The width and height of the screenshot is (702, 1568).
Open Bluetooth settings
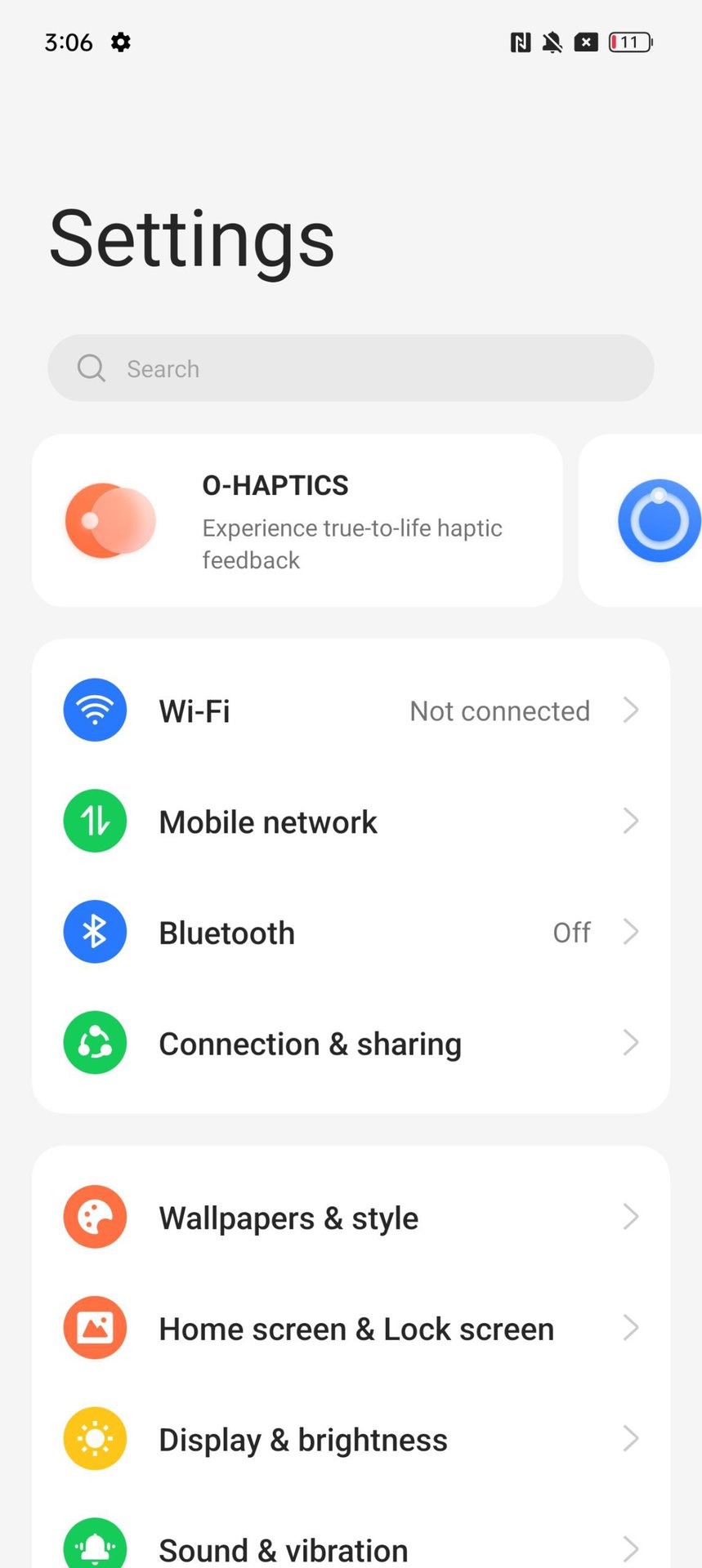pos(351,933)
